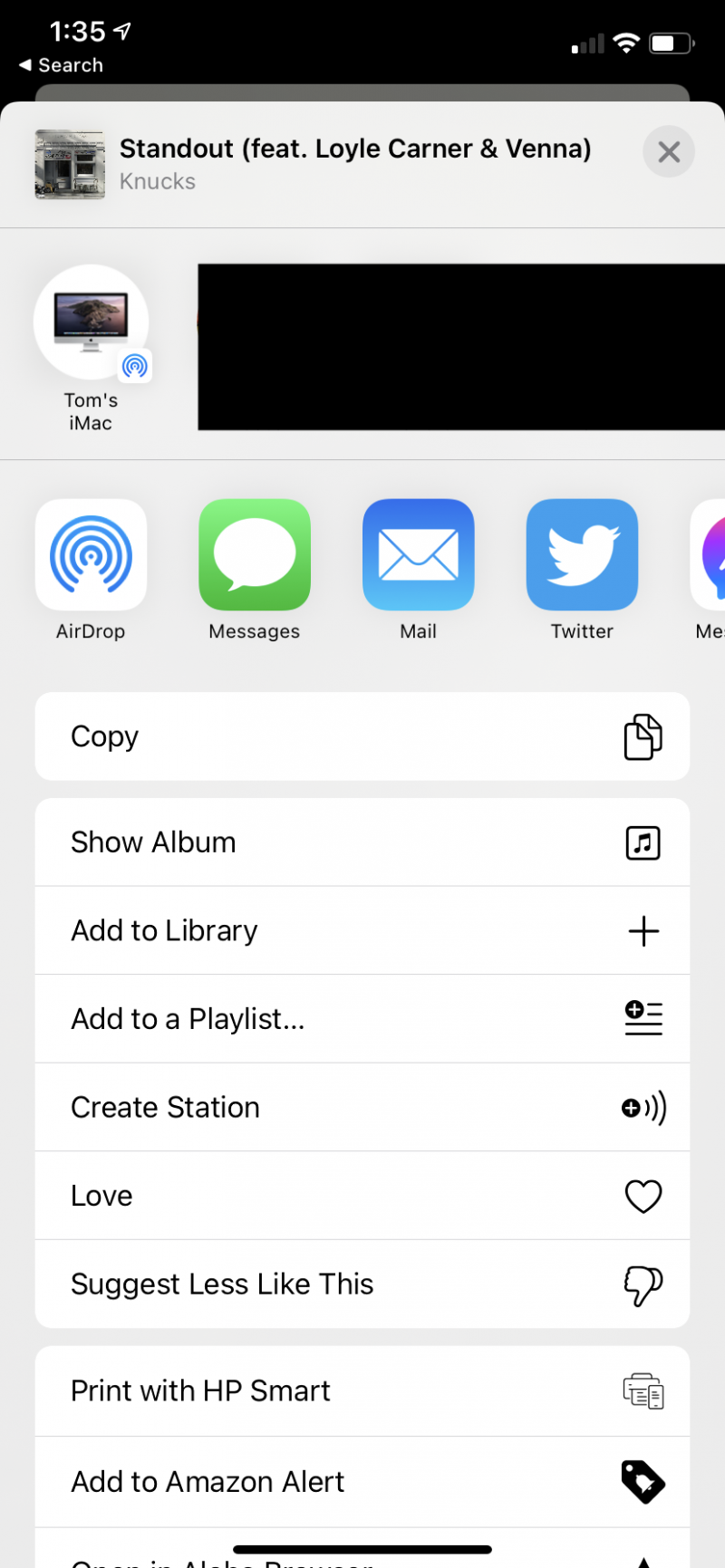Tap the thumbs-down Suggest Less icon
725x1568 pixels.
(x=643, y=1284)
